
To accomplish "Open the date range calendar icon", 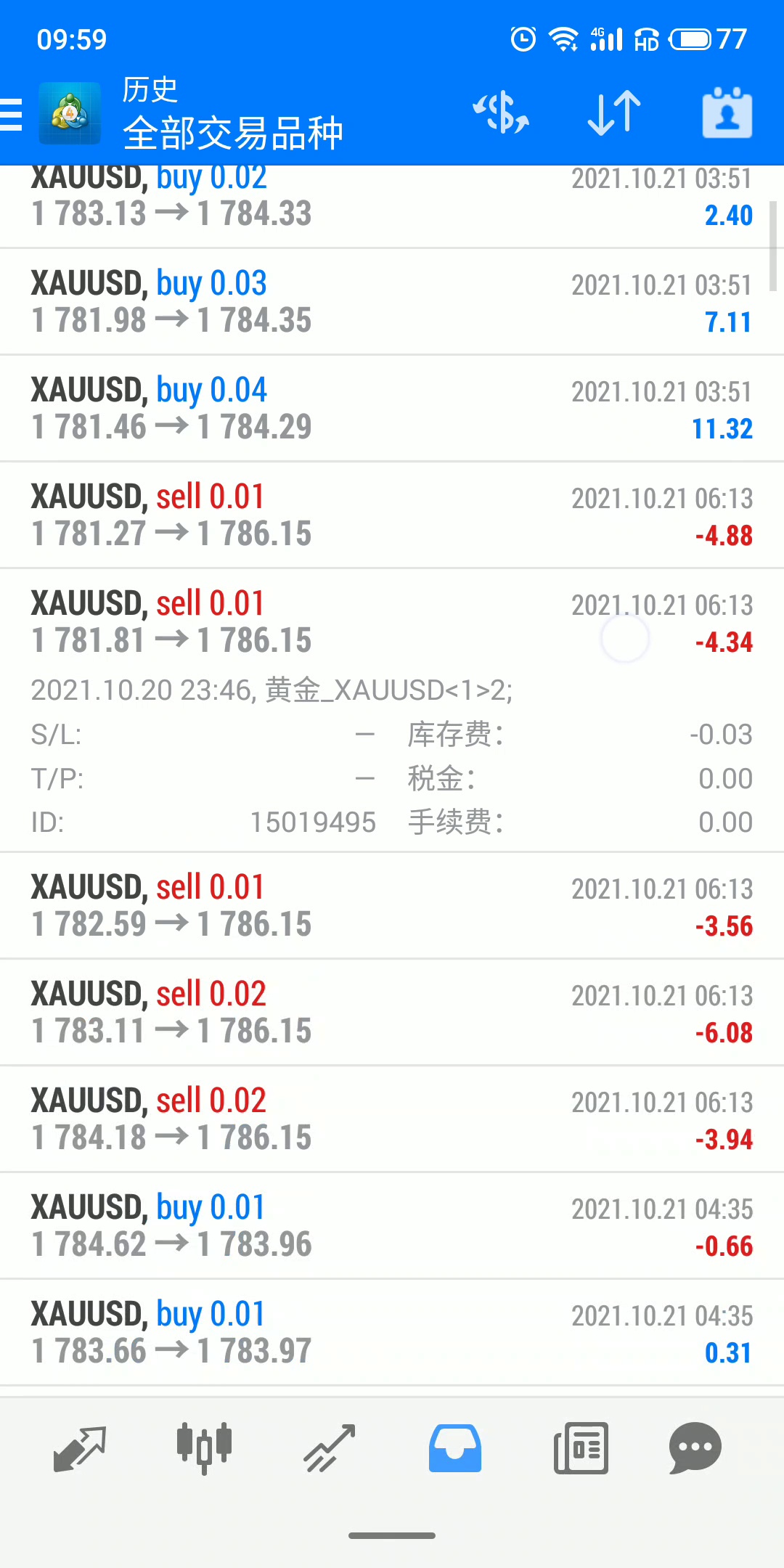I will [x=727, y=113].
